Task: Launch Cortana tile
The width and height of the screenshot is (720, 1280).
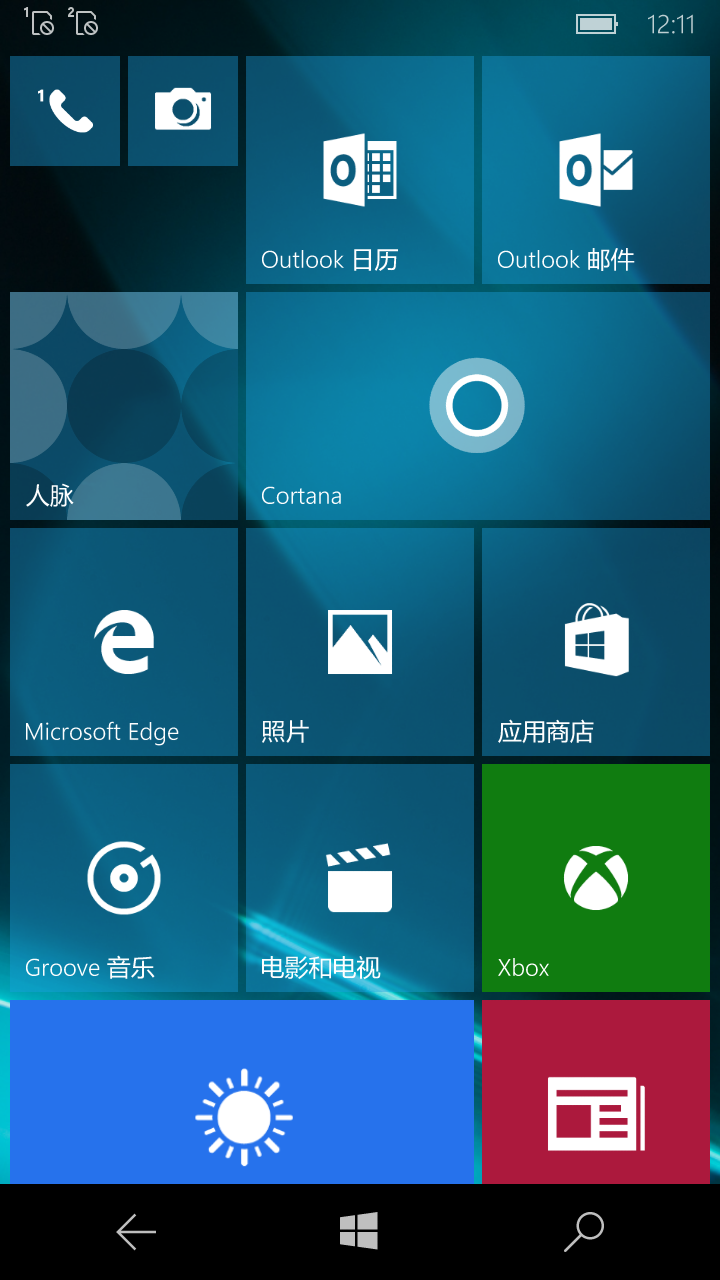Action: coord(478,406)
